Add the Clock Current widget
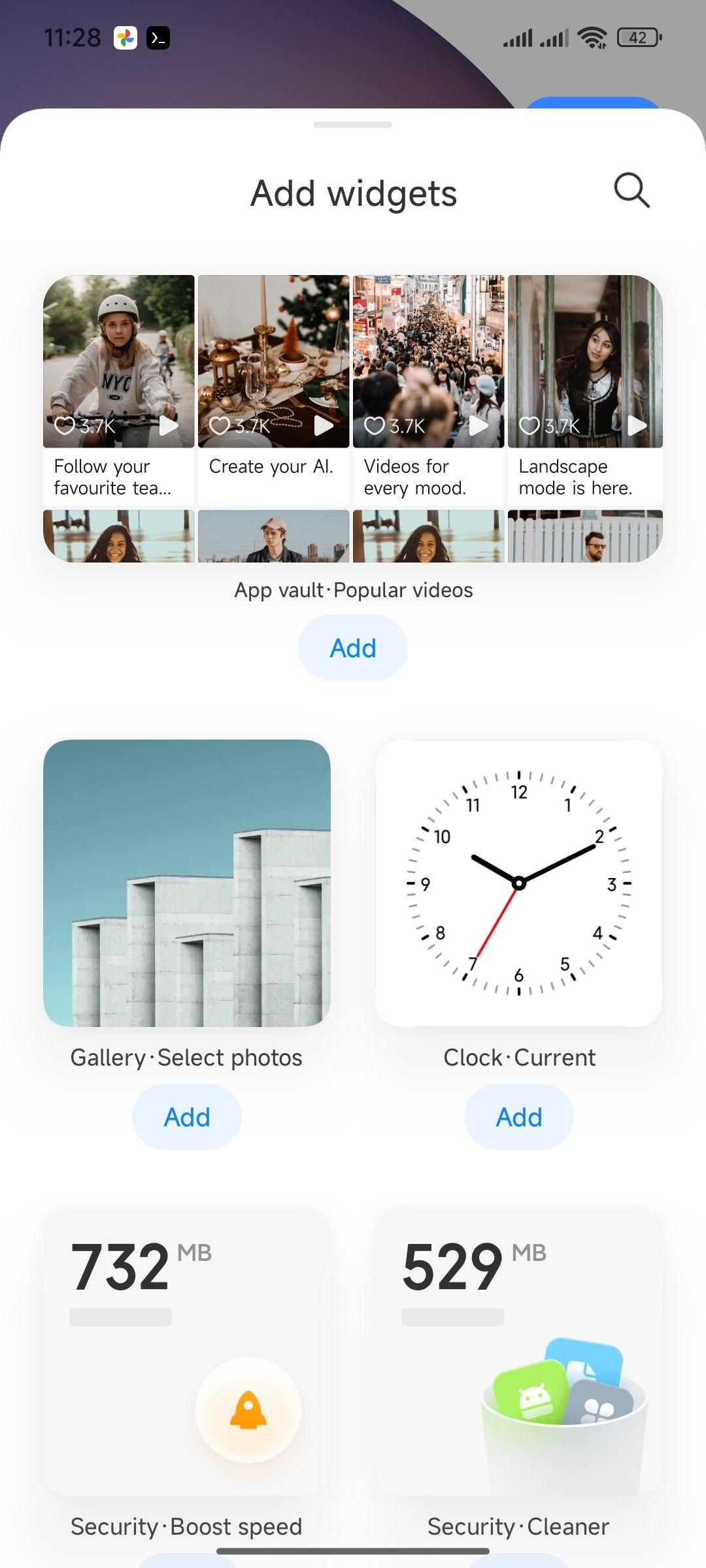706x1568 pixels. click(x=519, y=1117)
